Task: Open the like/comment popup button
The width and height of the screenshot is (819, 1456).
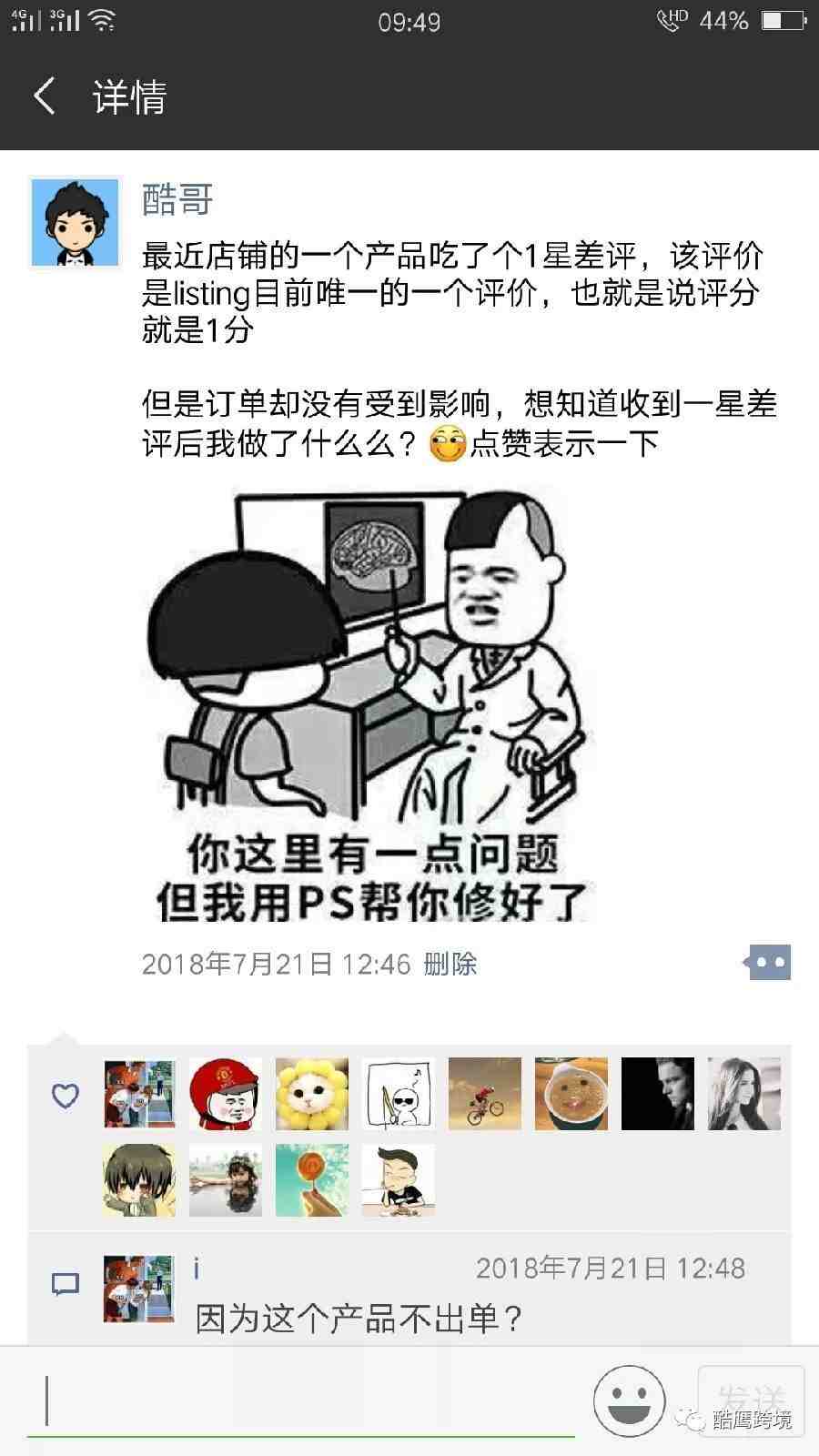Action: (x=769, y=962)
